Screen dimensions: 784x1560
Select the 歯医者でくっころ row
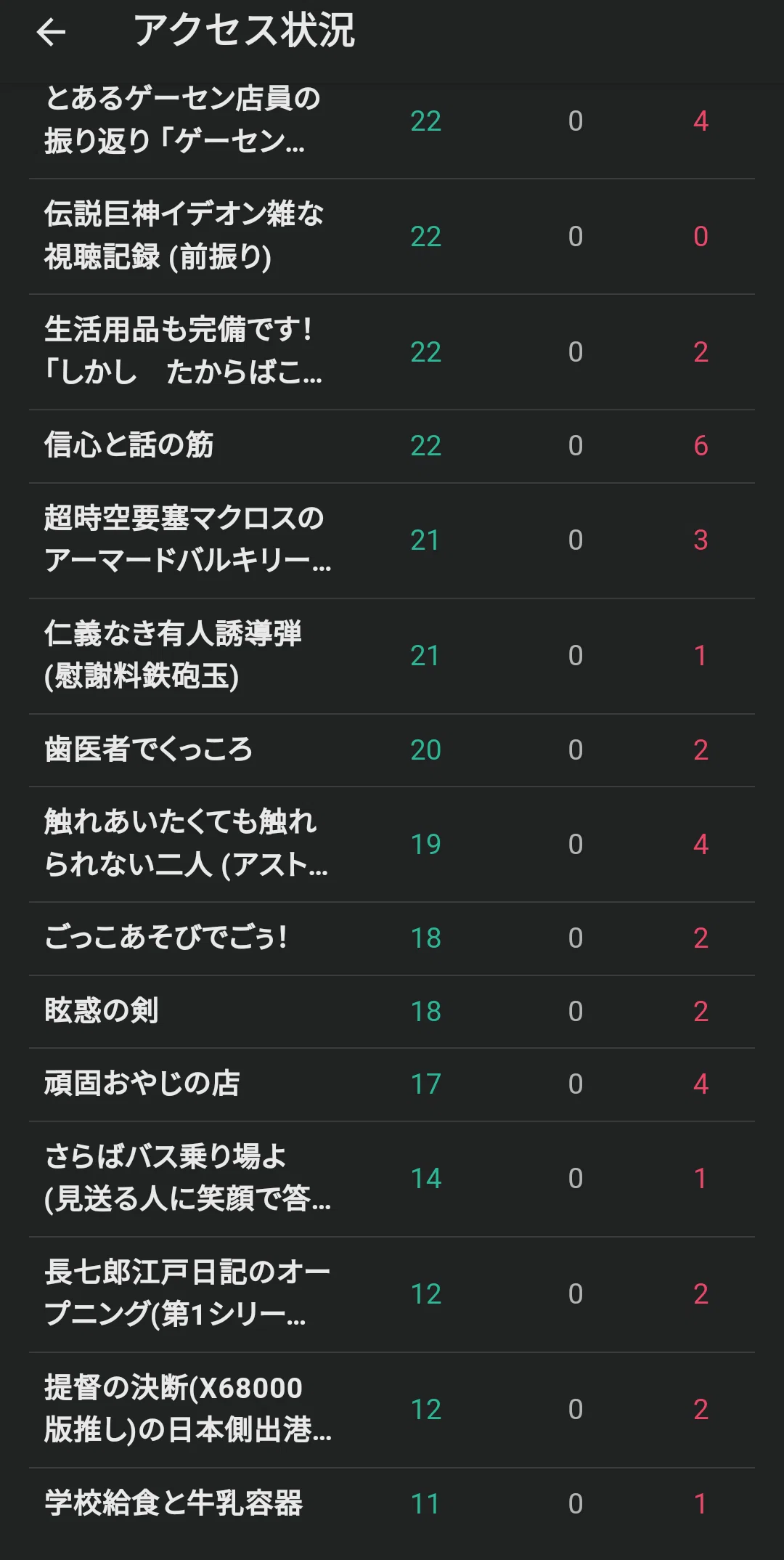pyautogui.click(x=392, y=751)
